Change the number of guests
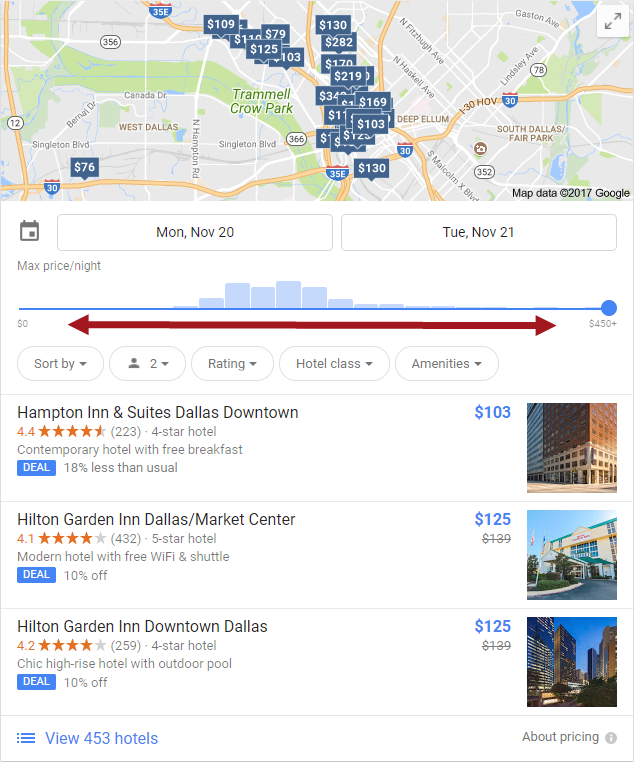Image resolution: width=634 pixels, height=762 pixels. coord(147,364)
